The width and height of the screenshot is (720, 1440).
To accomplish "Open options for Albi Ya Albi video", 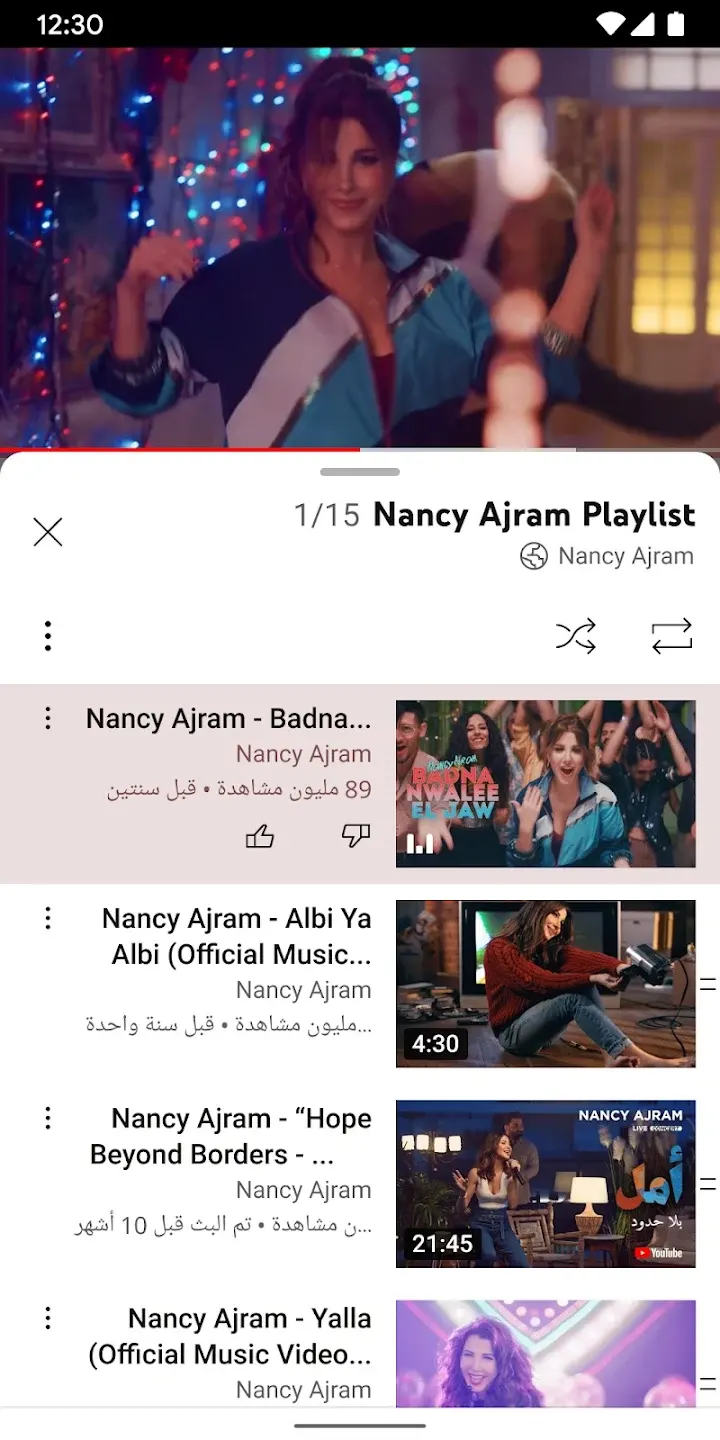I will tap(48, 918).
